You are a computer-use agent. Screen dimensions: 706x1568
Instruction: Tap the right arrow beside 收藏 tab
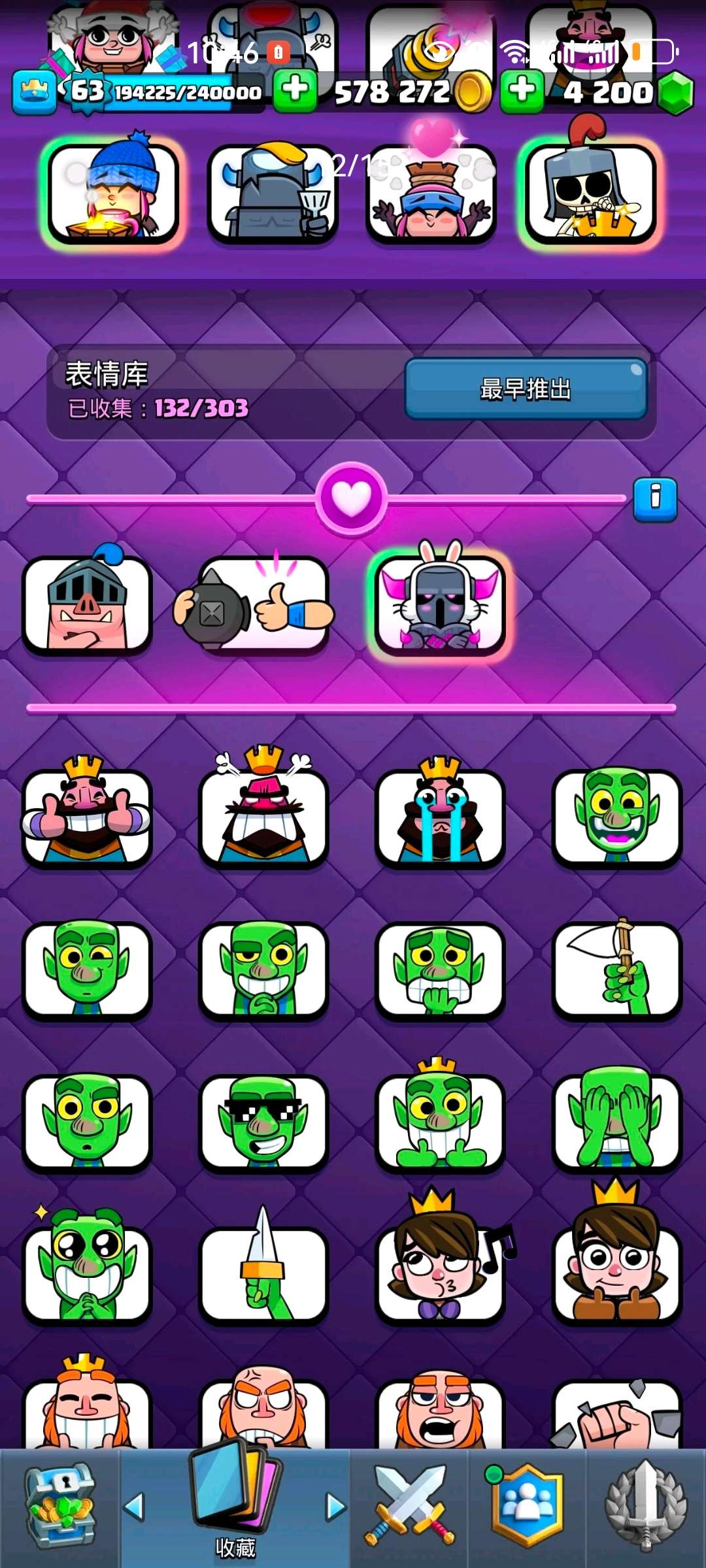click(335, 1507)
